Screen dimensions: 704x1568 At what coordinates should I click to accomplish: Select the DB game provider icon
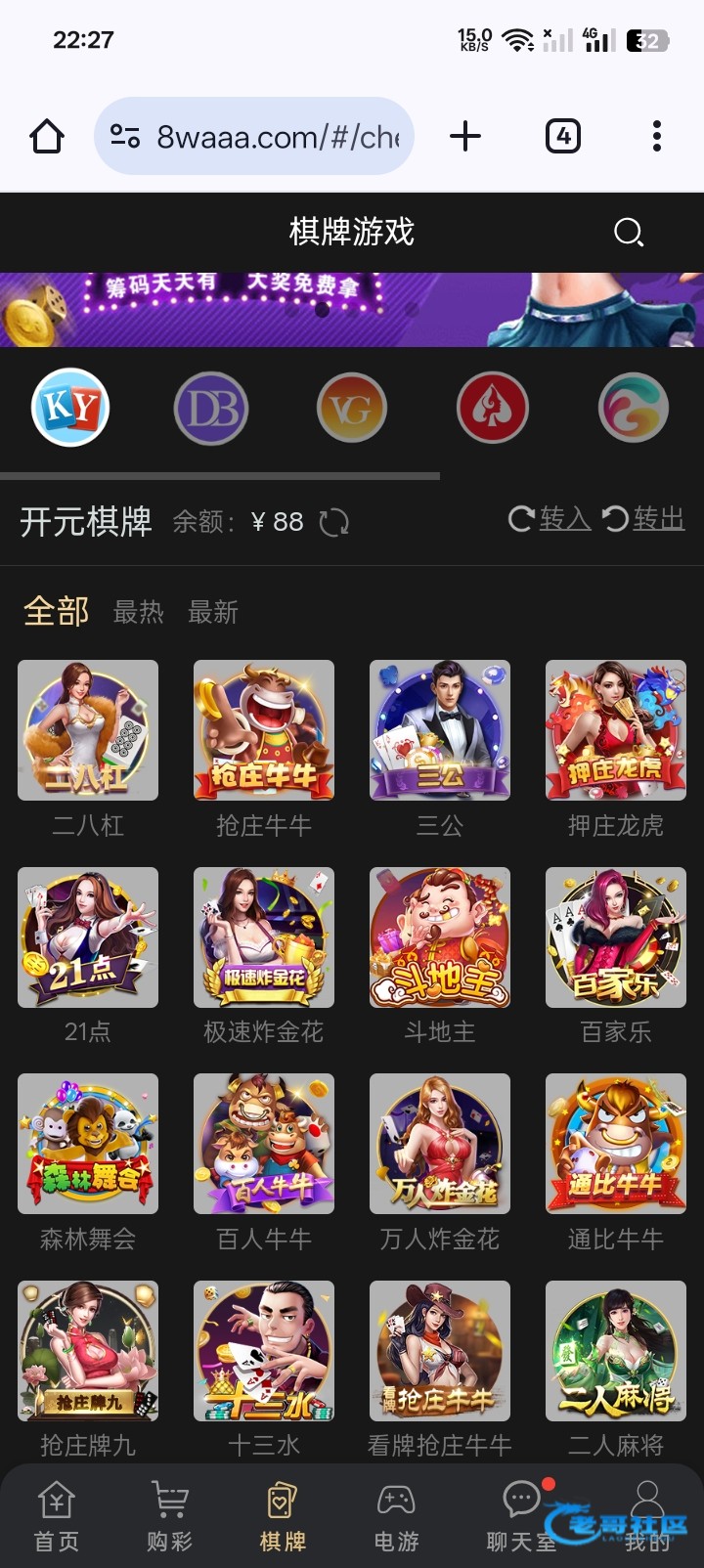211,408
